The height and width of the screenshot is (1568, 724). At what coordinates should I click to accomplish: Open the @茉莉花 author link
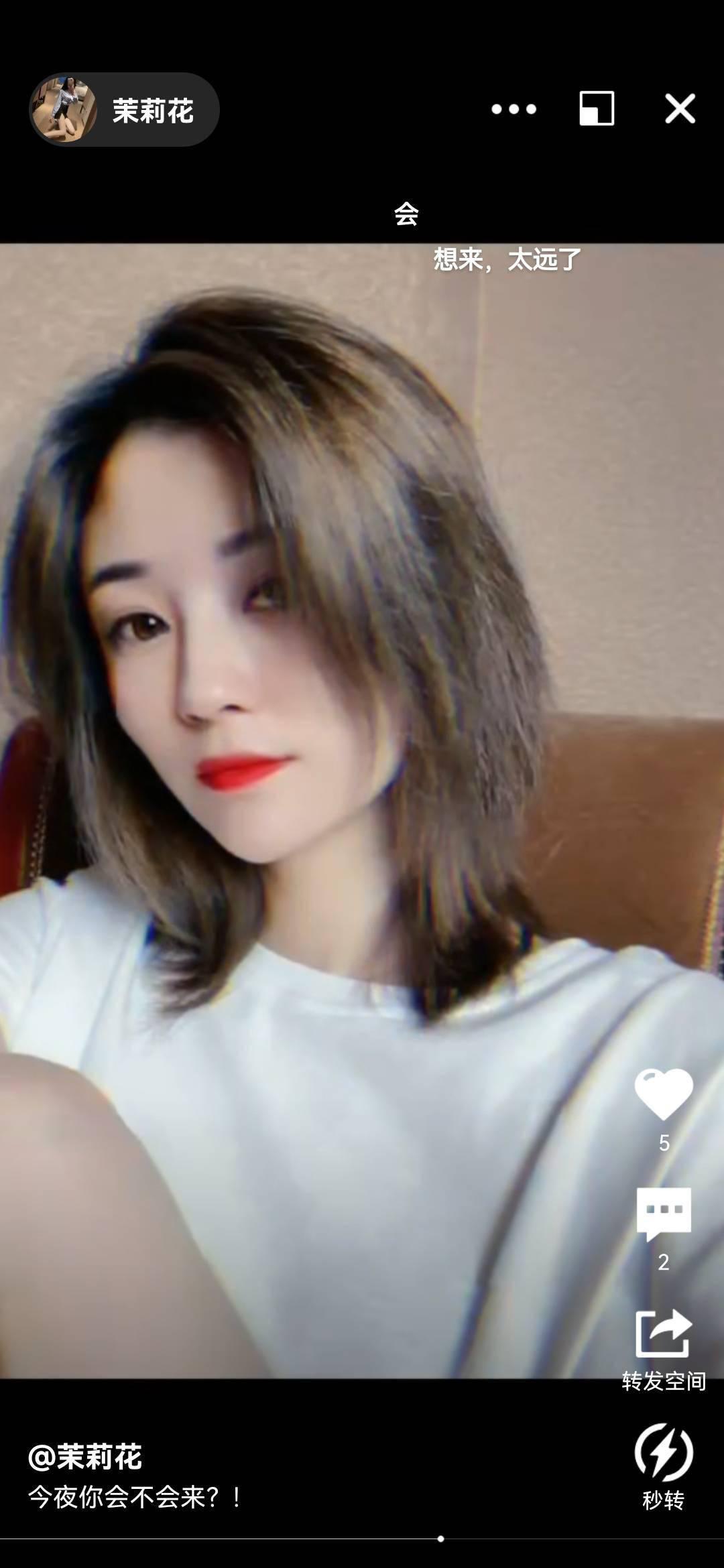pos(85,1457)
